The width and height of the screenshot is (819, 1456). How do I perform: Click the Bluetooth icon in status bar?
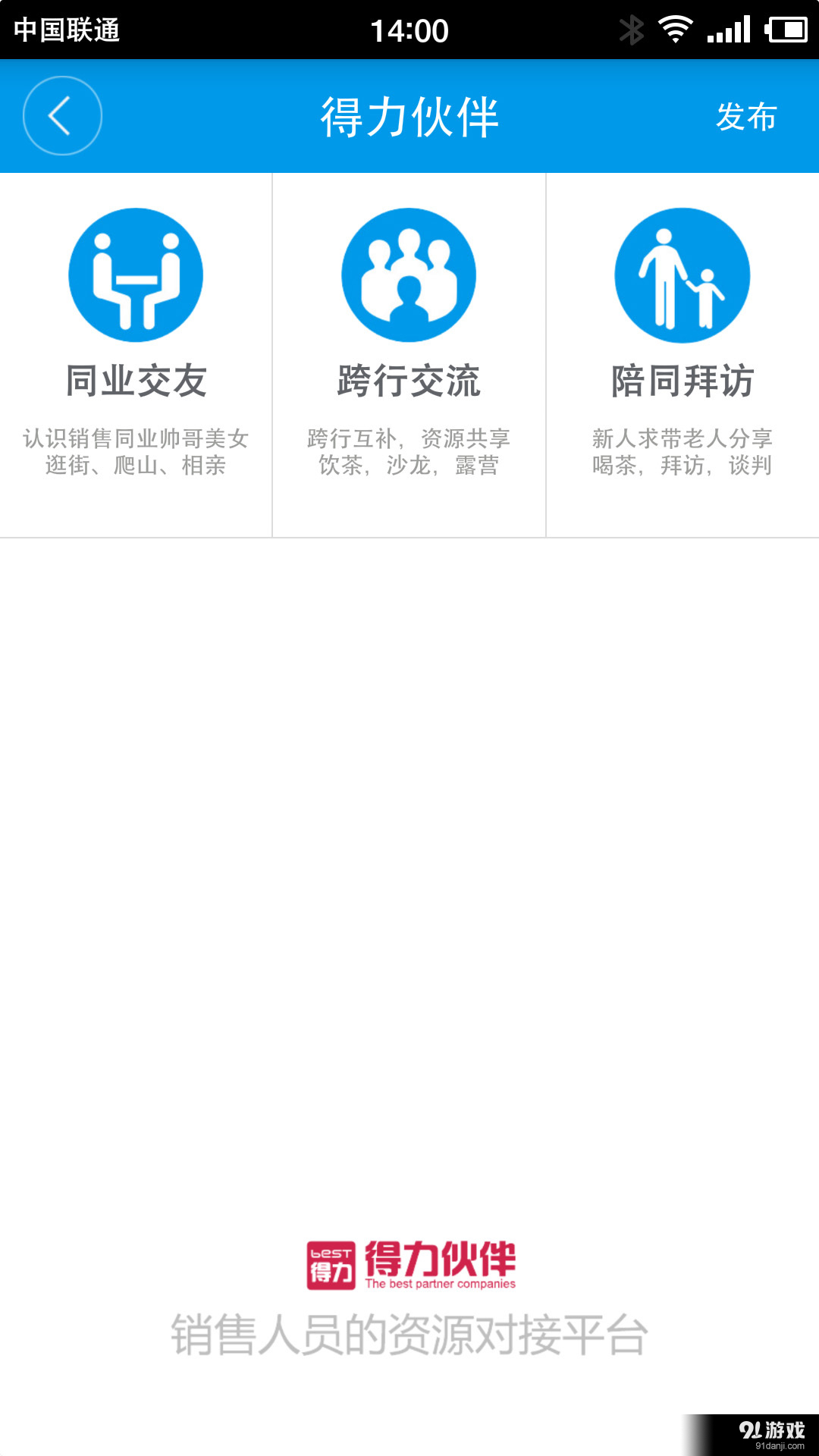[x=630, y=29]
